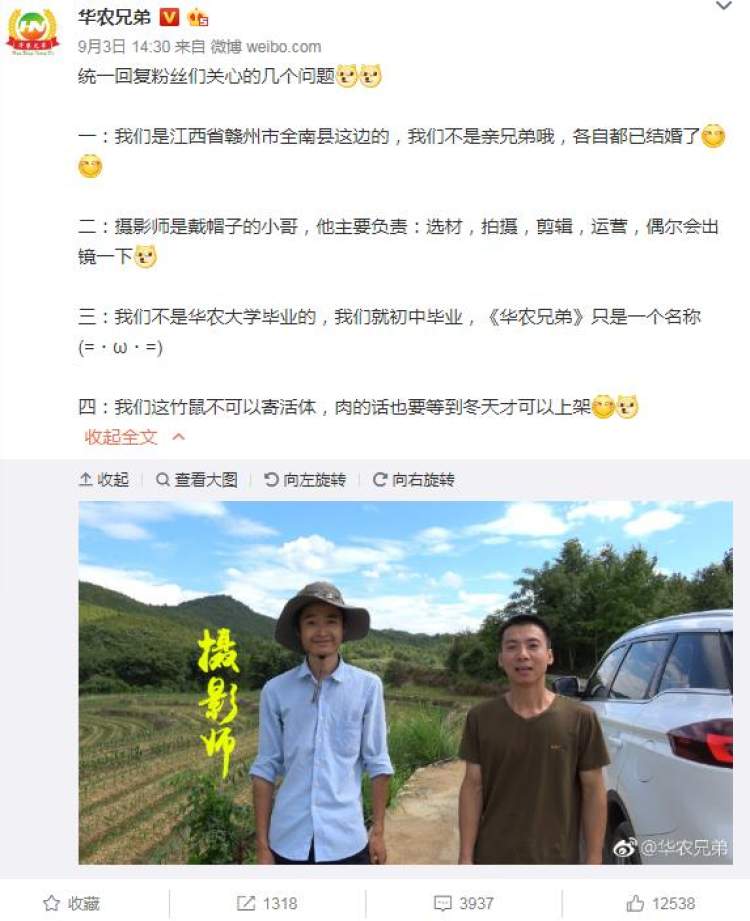View the large image via 查看大图
The image size is (750, 921).
click(196, 480)
